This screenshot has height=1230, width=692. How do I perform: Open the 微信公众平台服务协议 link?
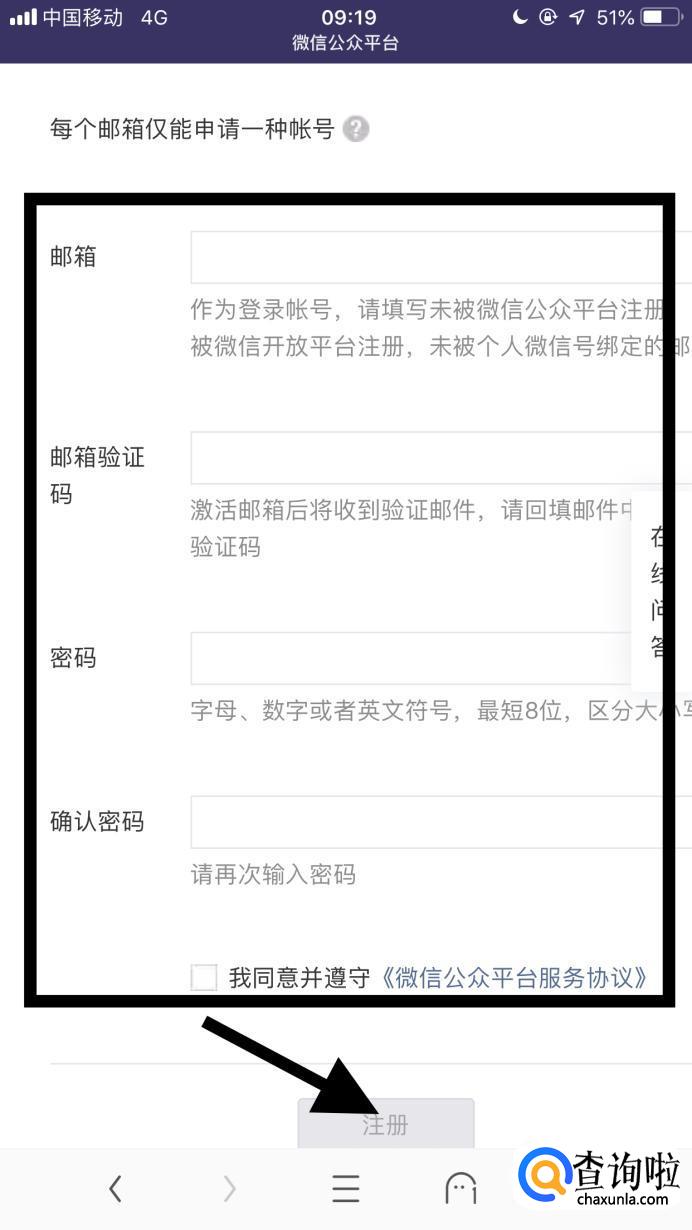pos(514,977)
